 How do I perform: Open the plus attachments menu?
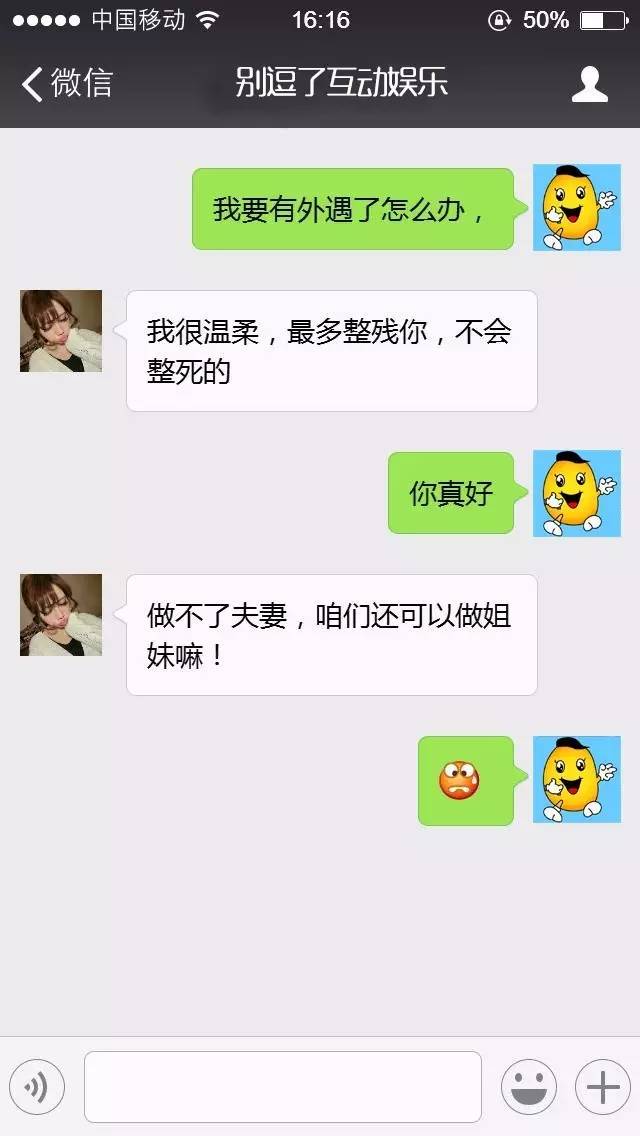(x=602, y=1086)
